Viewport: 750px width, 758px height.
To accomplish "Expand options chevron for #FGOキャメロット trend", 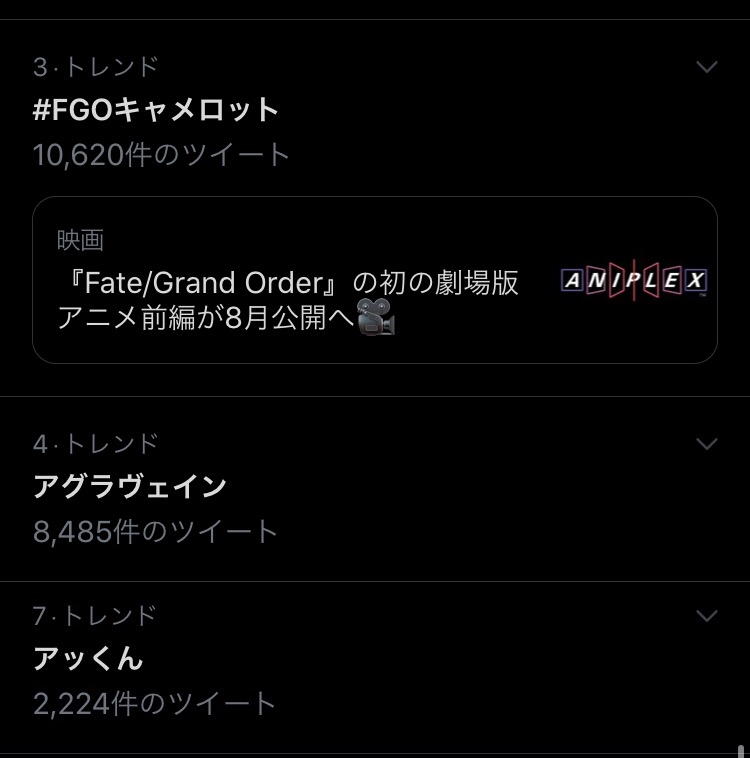I will (x=707, y=68).
